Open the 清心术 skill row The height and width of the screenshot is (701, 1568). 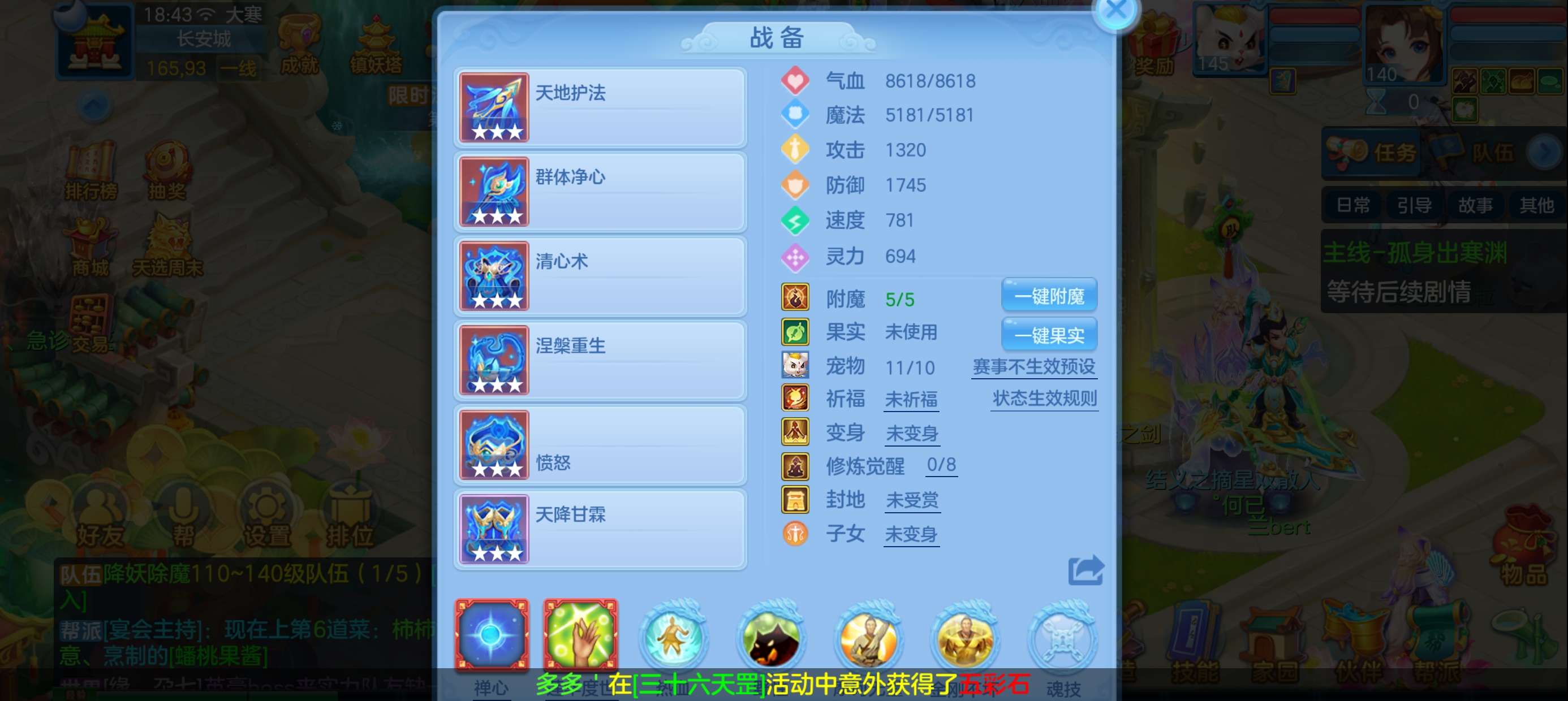600,276
